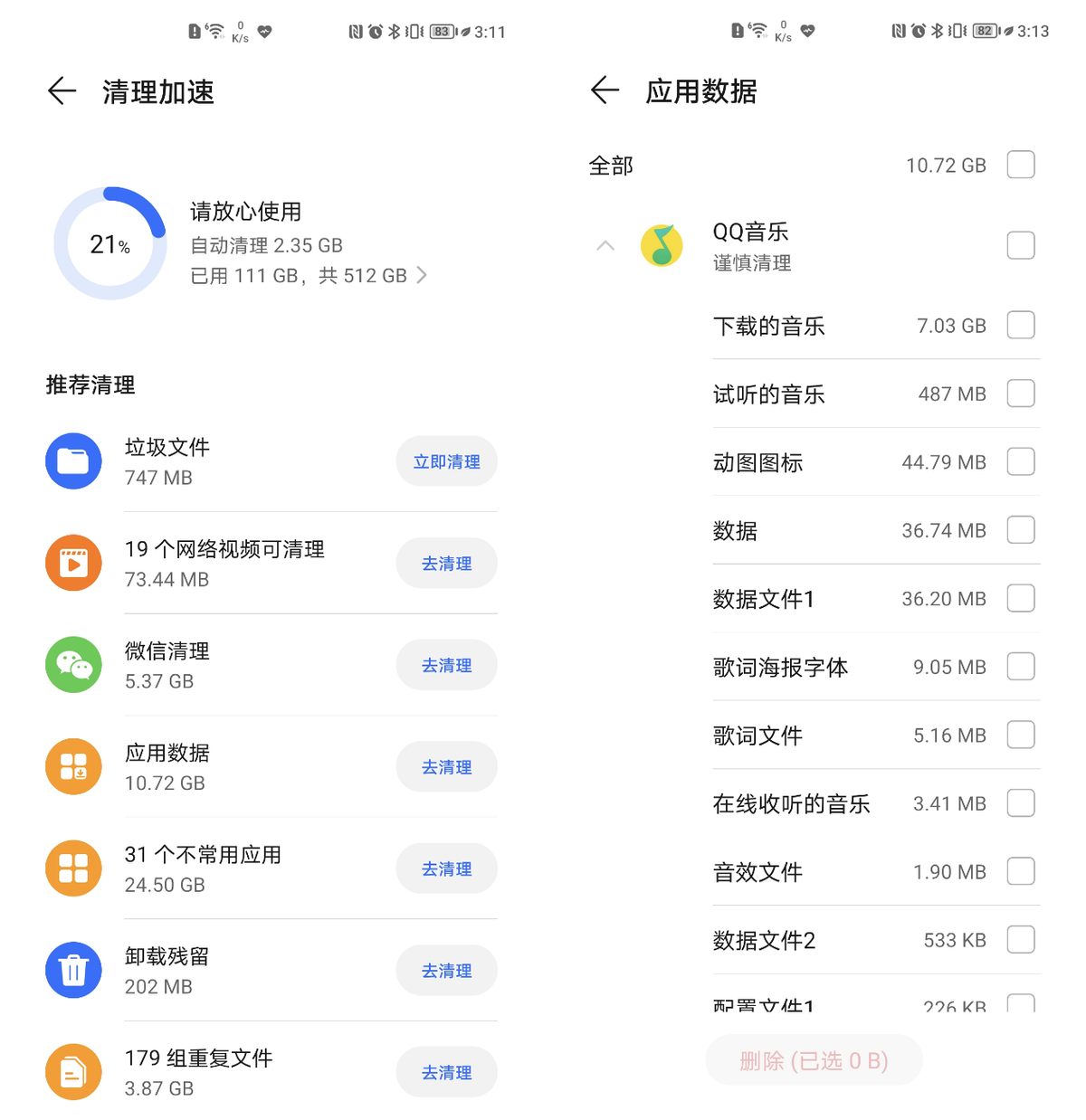Select the 微信清理 WeChat icon
Screen dimensions: 1086x1120
tap(73, 665)
